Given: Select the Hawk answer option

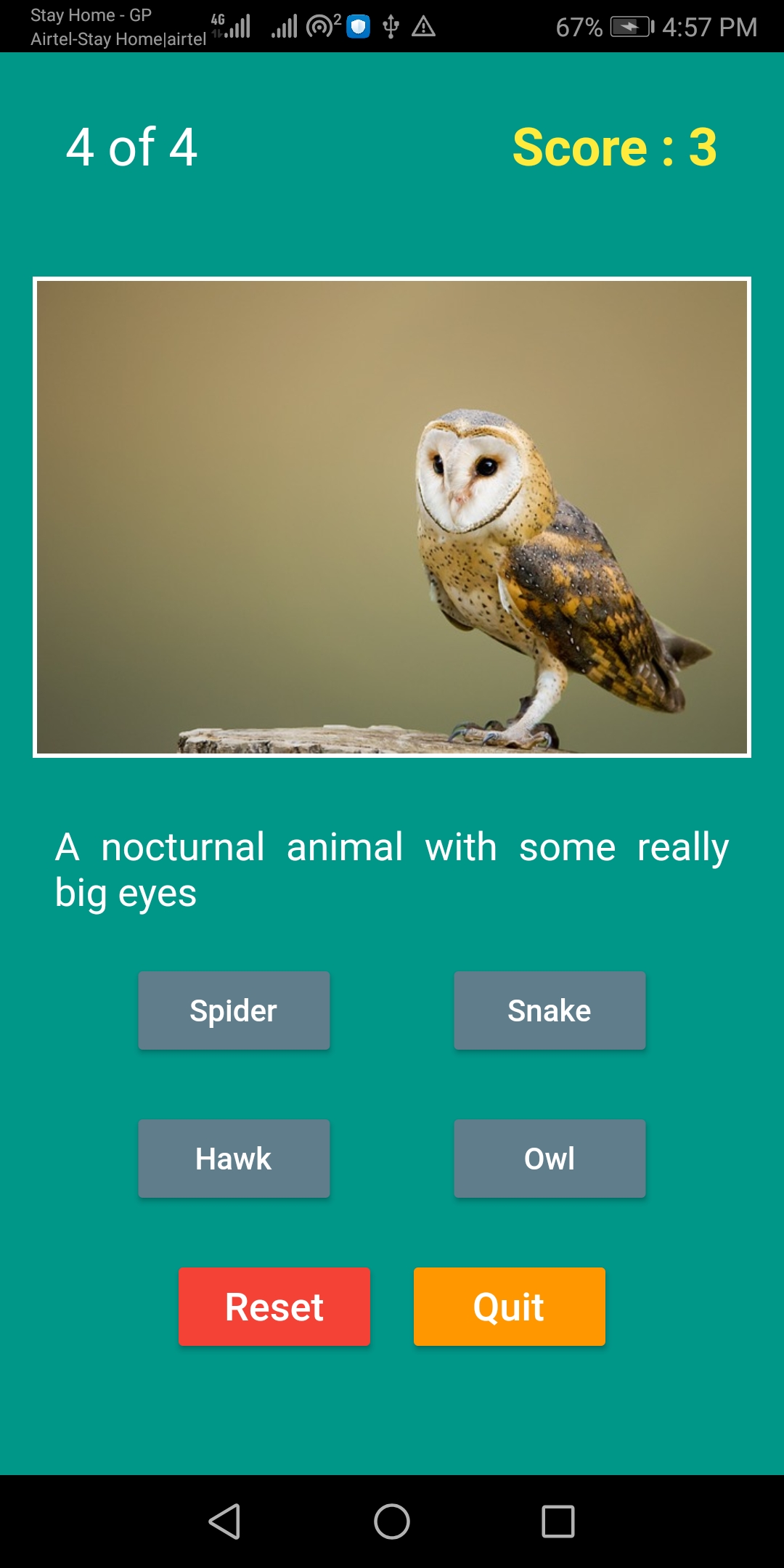Looking at the screenshot, I should click(234, 1159).
